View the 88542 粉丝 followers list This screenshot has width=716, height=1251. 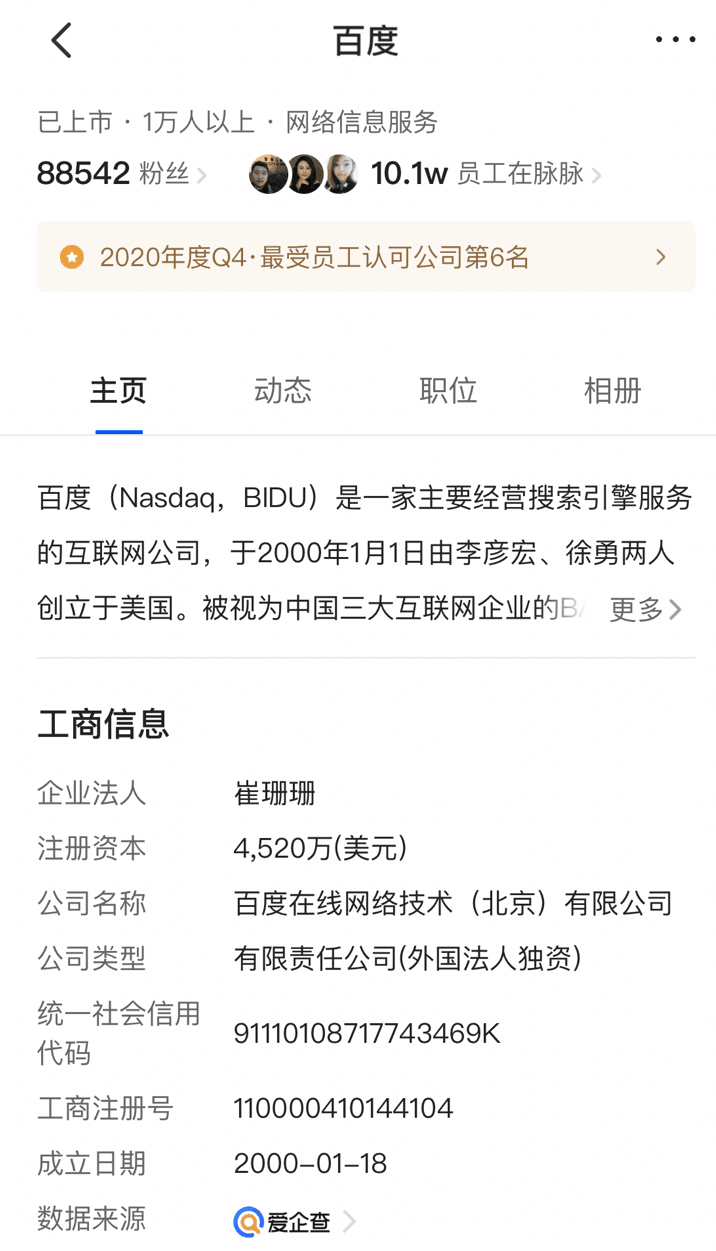tap(122, 175)
